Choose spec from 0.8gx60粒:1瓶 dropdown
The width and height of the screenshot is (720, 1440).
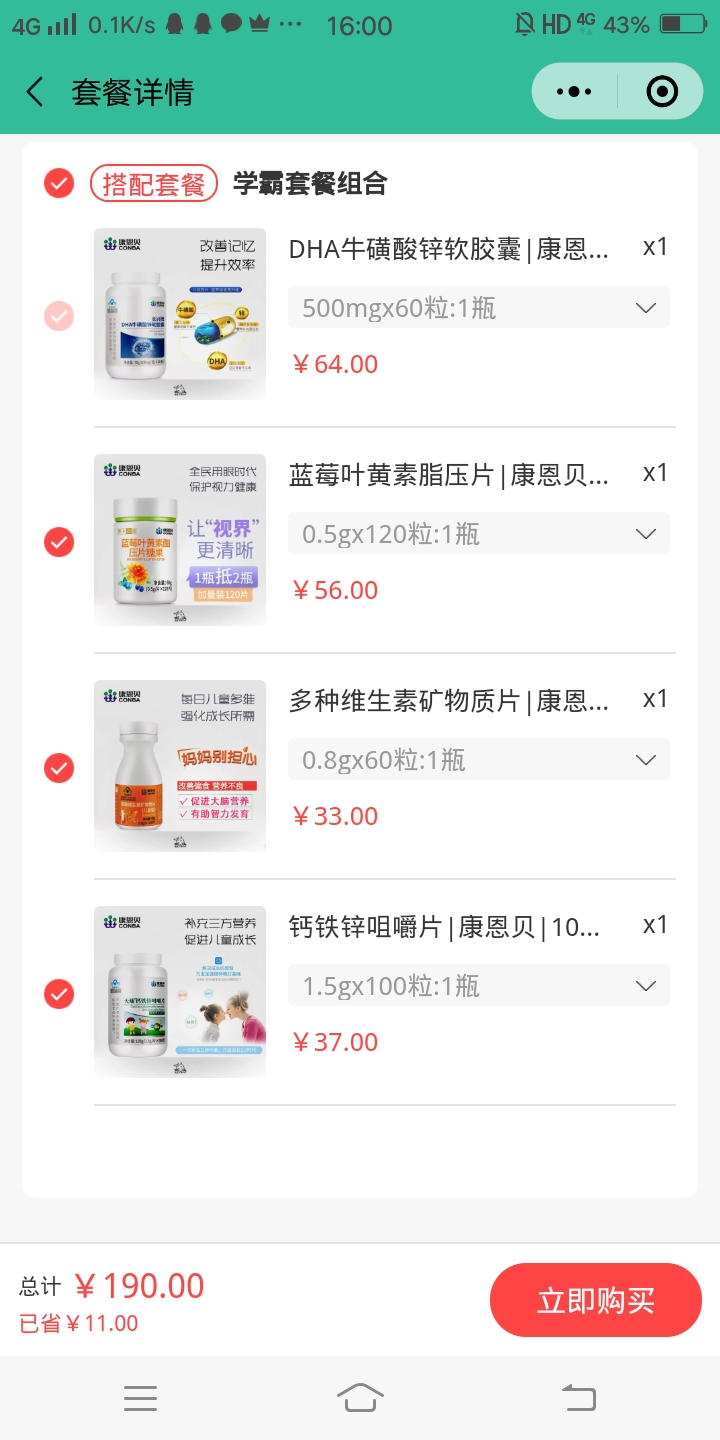(x=478, y=760)
